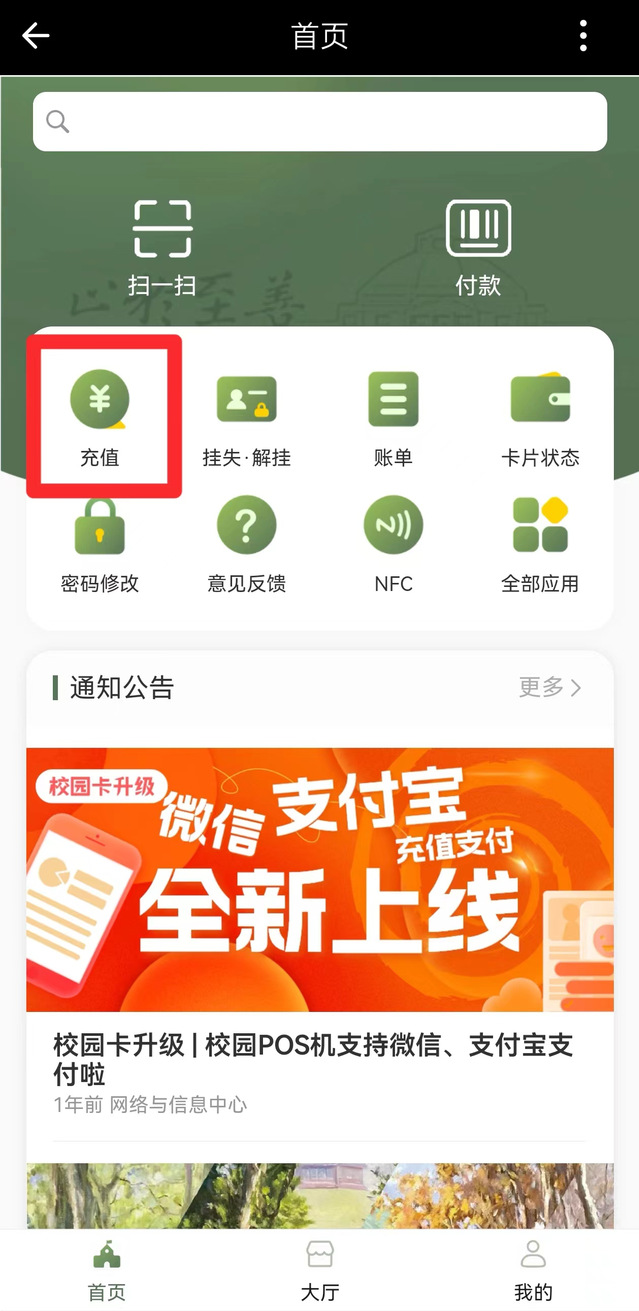Open the 付款 payment code

coord(478,246)
